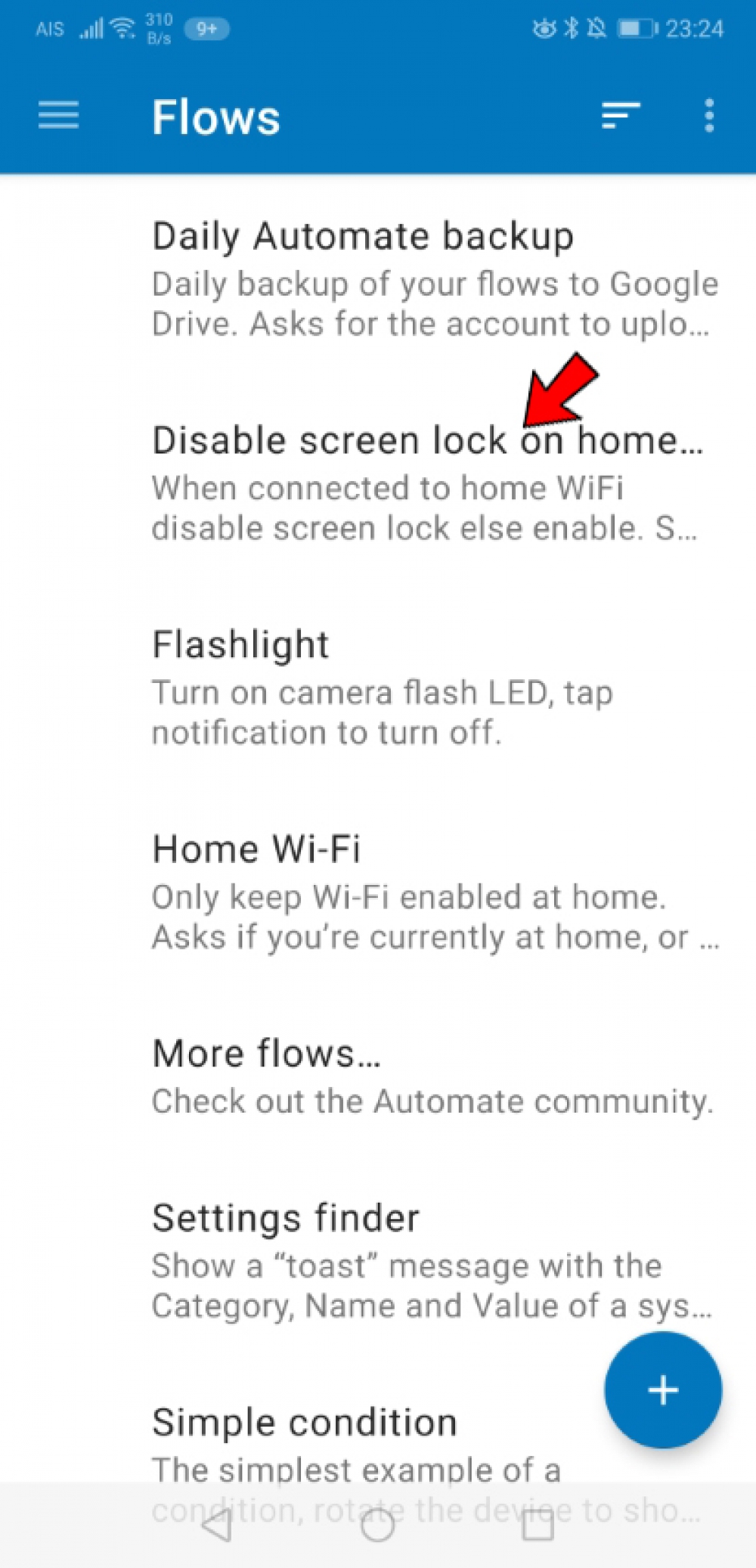Open the navigation drawer menu
Screen dimensions: 756x1568
[x=58, y=116]
